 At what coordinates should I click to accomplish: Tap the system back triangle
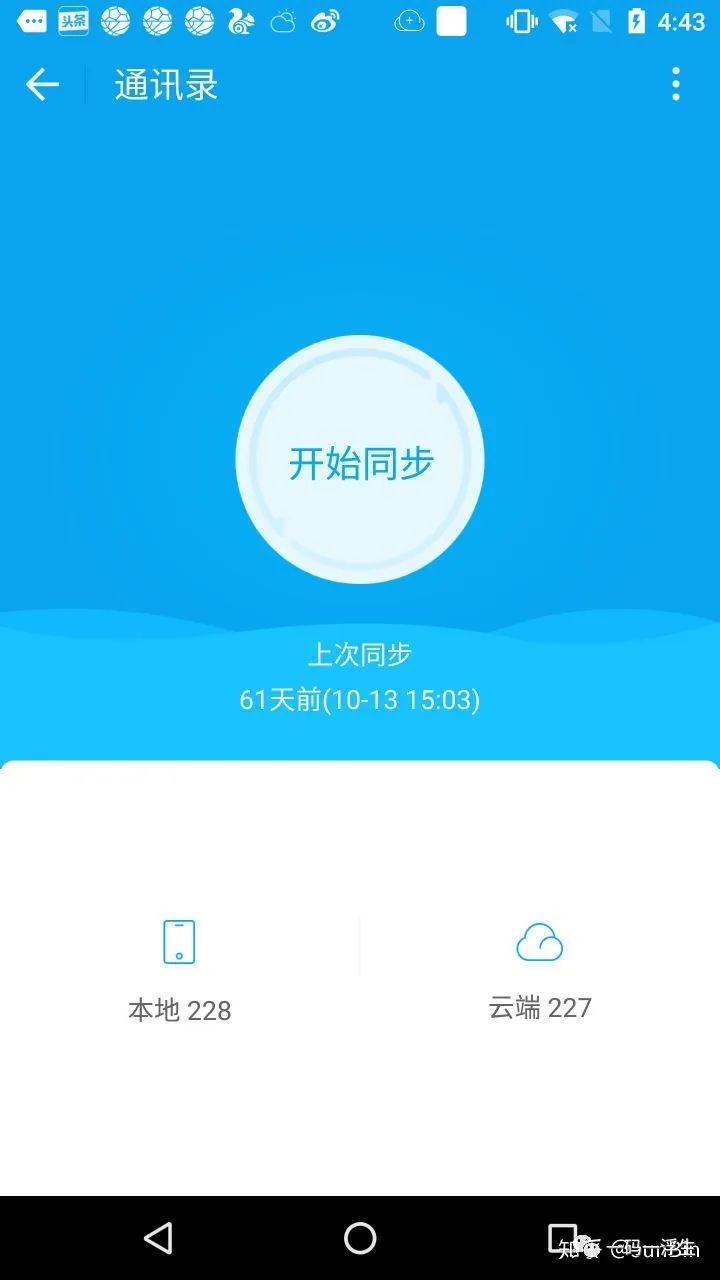point(158,1238)
